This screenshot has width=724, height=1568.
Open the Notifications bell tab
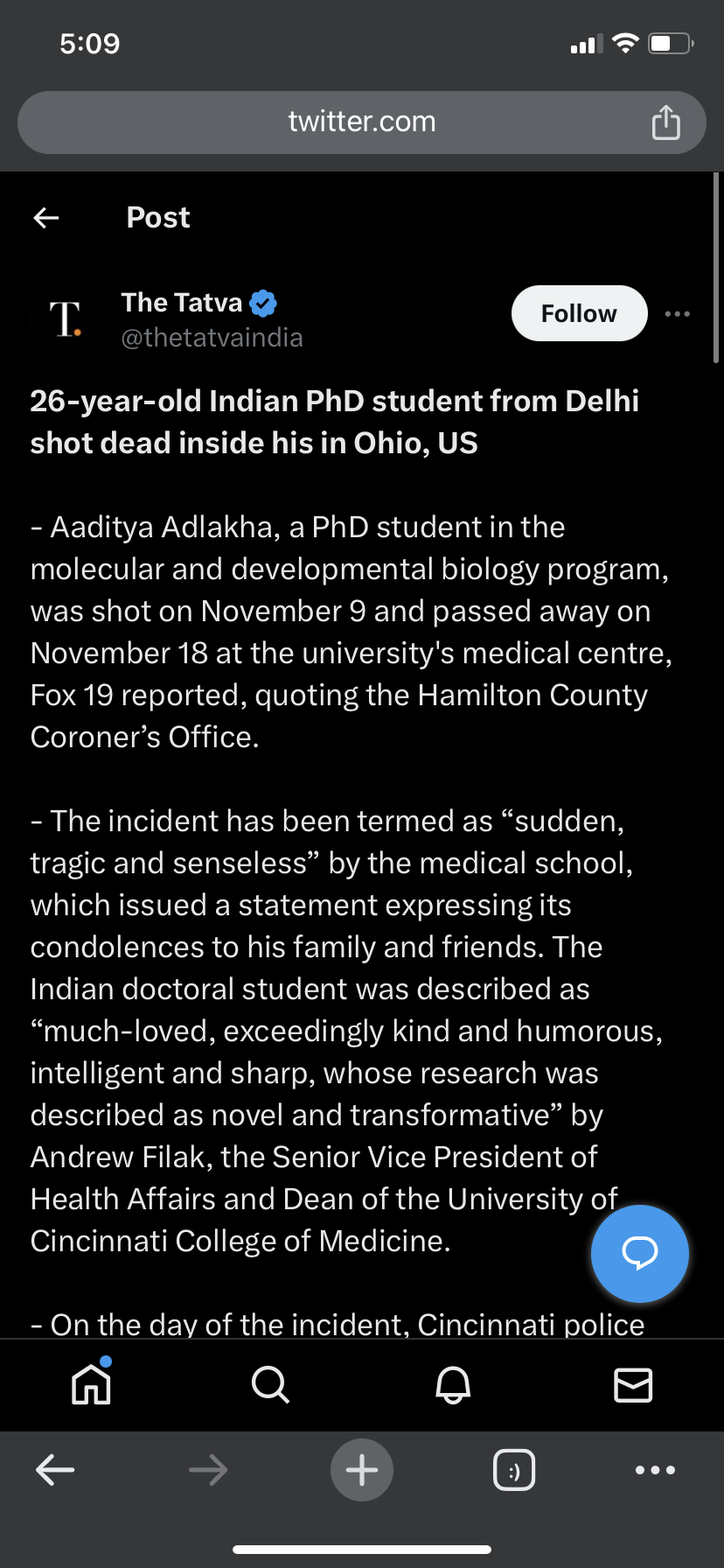[453, 1384]
